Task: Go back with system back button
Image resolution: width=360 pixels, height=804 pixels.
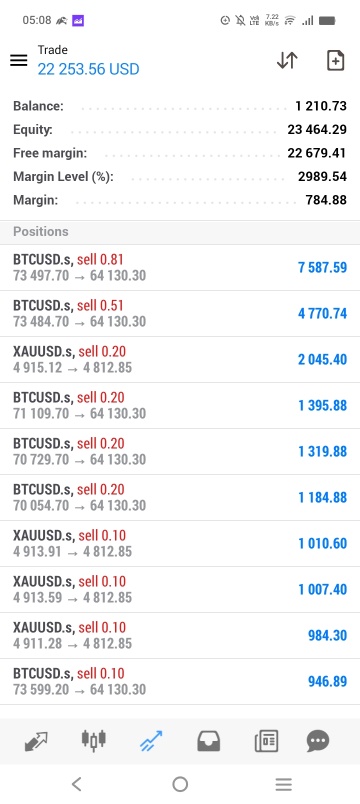Action: [x=76, y=784]
